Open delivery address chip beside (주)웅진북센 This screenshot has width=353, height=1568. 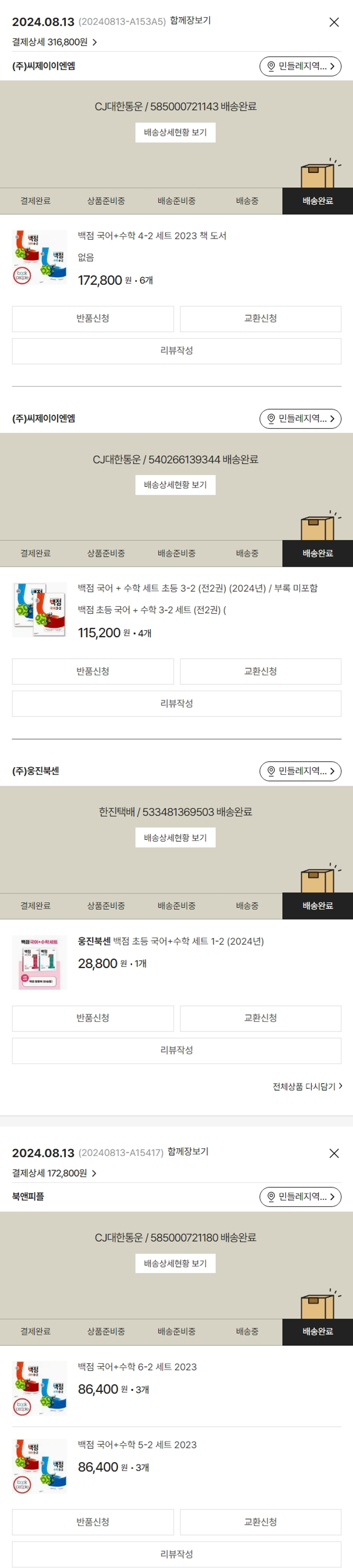point(300,771)
